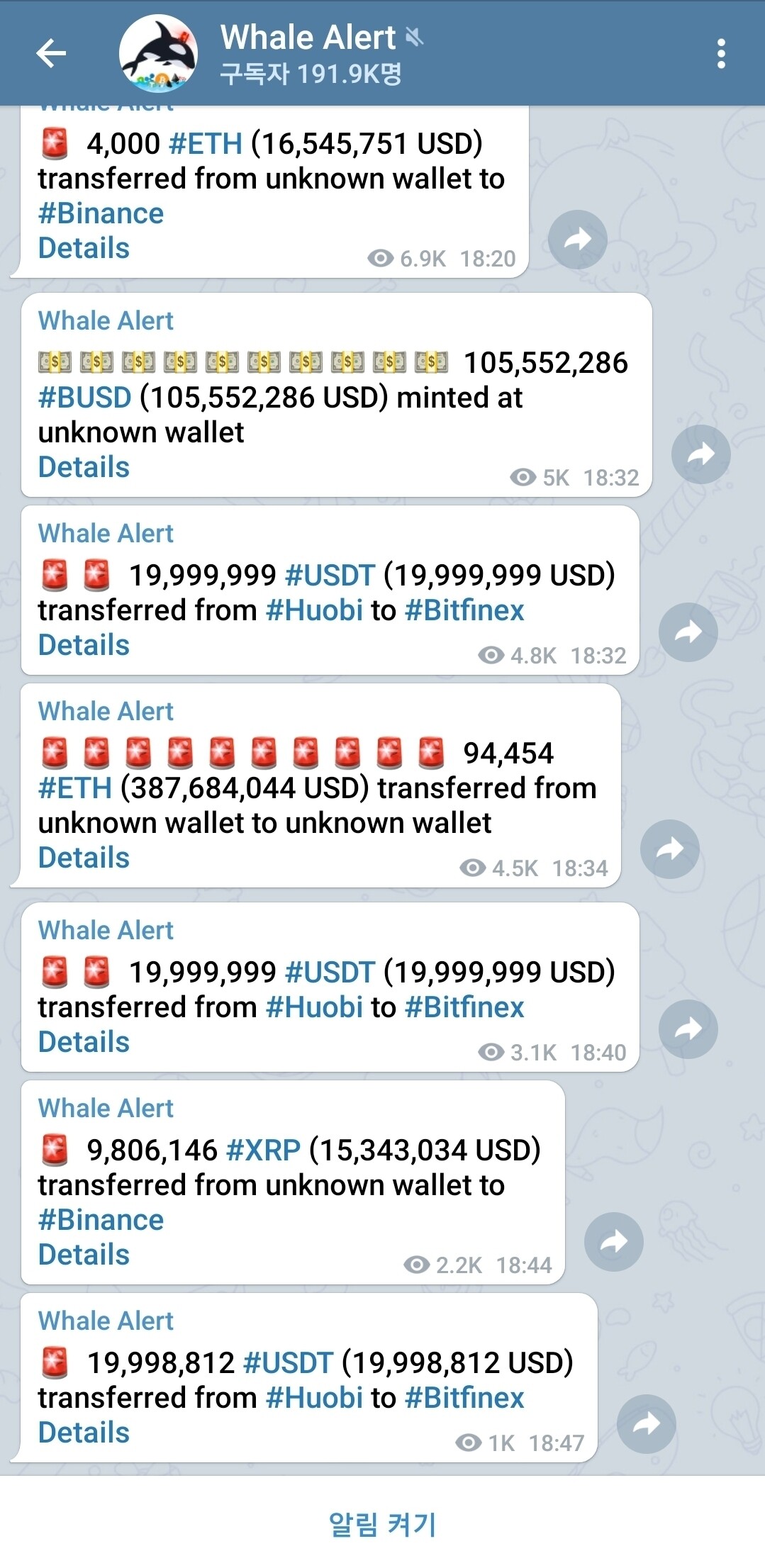Open the three-dot overflow menu
Image resolution: width=765 pixels, height=1568 pixels.
pos(721,53)
